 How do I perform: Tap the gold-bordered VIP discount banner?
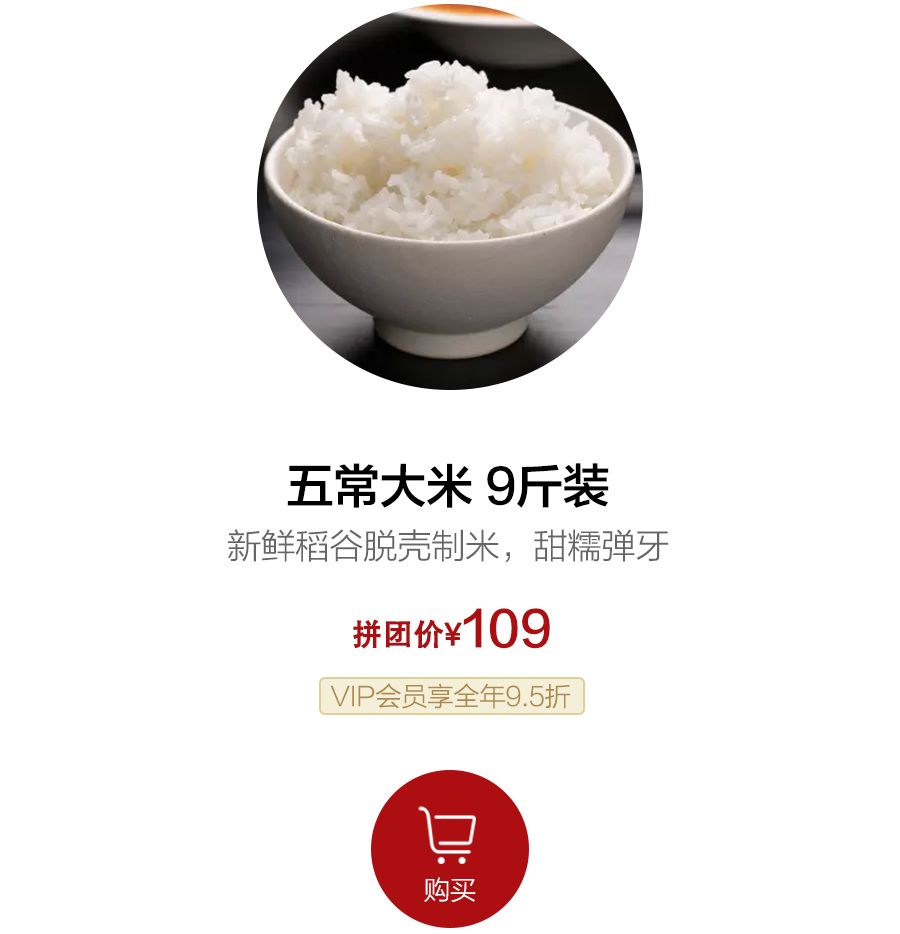point(449,698)
